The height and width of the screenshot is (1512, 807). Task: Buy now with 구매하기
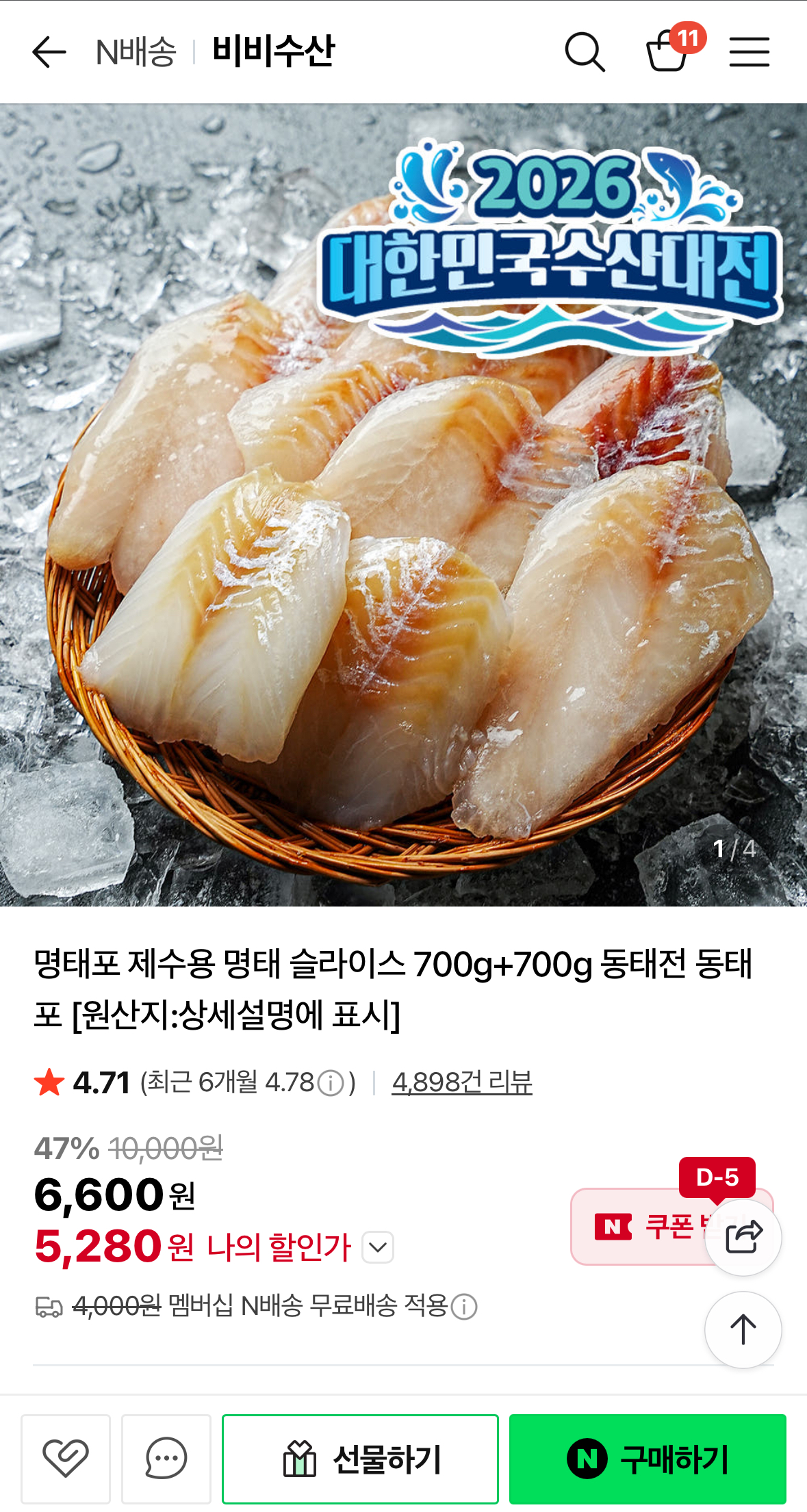pyautogui.click(x=648, y=1458)
